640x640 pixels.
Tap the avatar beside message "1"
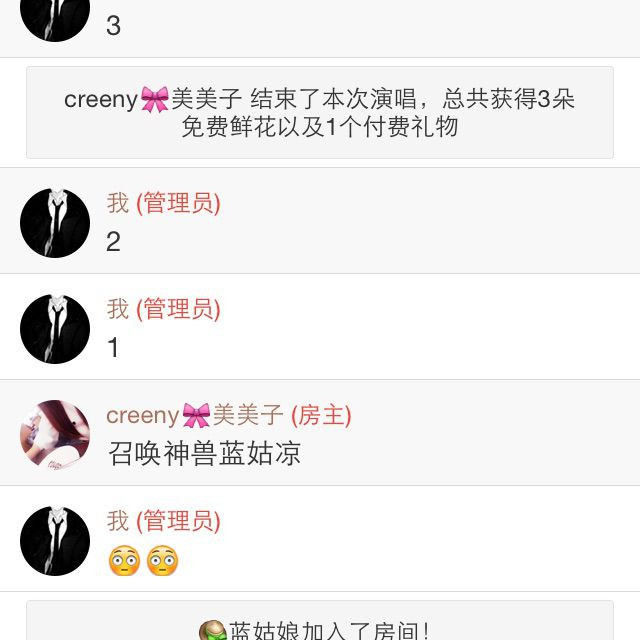coord(55,329)
